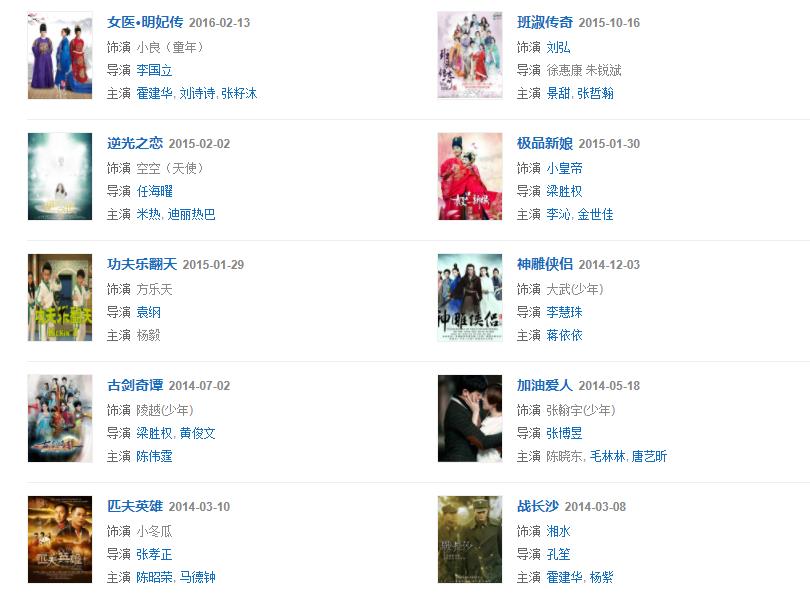Tap the 神雕侠侣 poster image

[470, 297]
